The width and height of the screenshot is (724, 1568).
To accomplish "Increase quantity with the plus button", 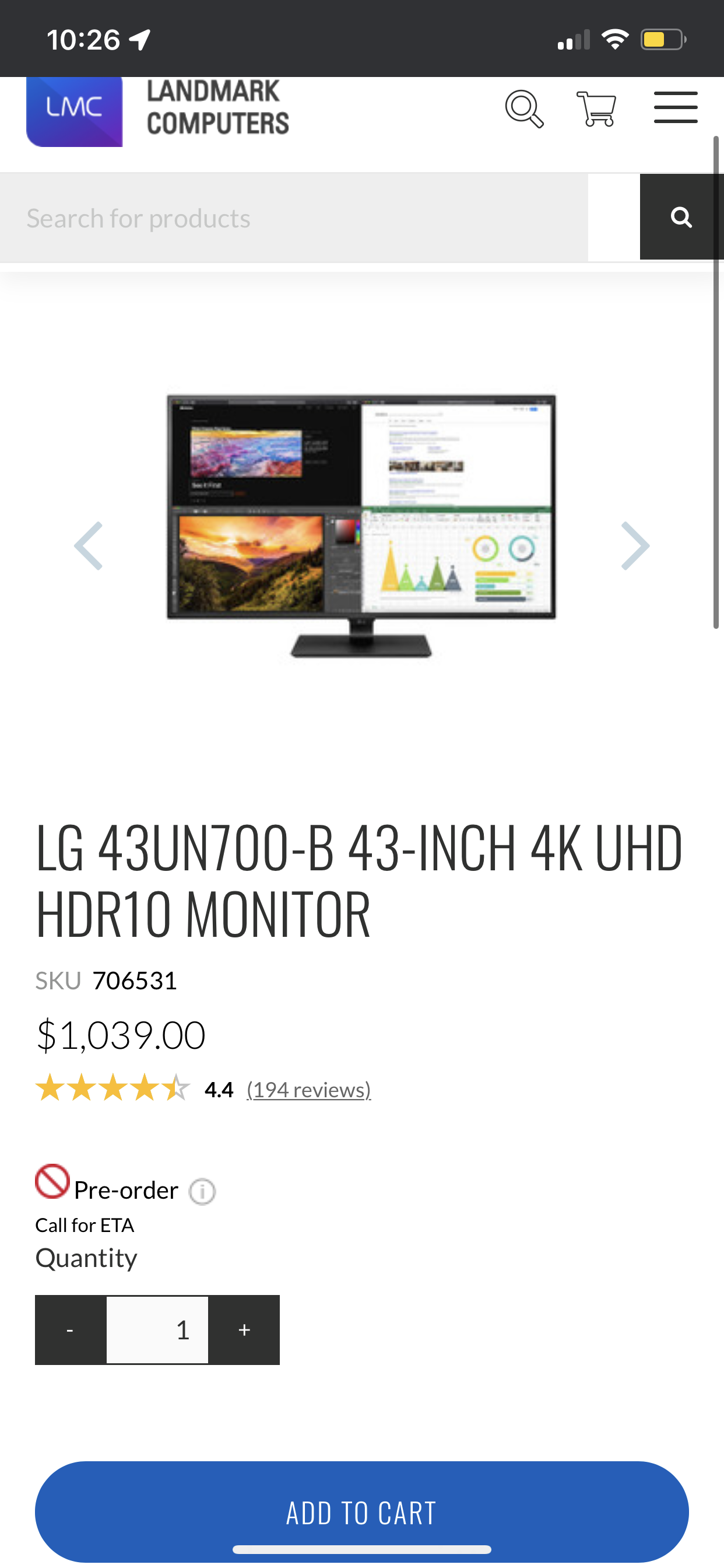I will (244, 1329).
